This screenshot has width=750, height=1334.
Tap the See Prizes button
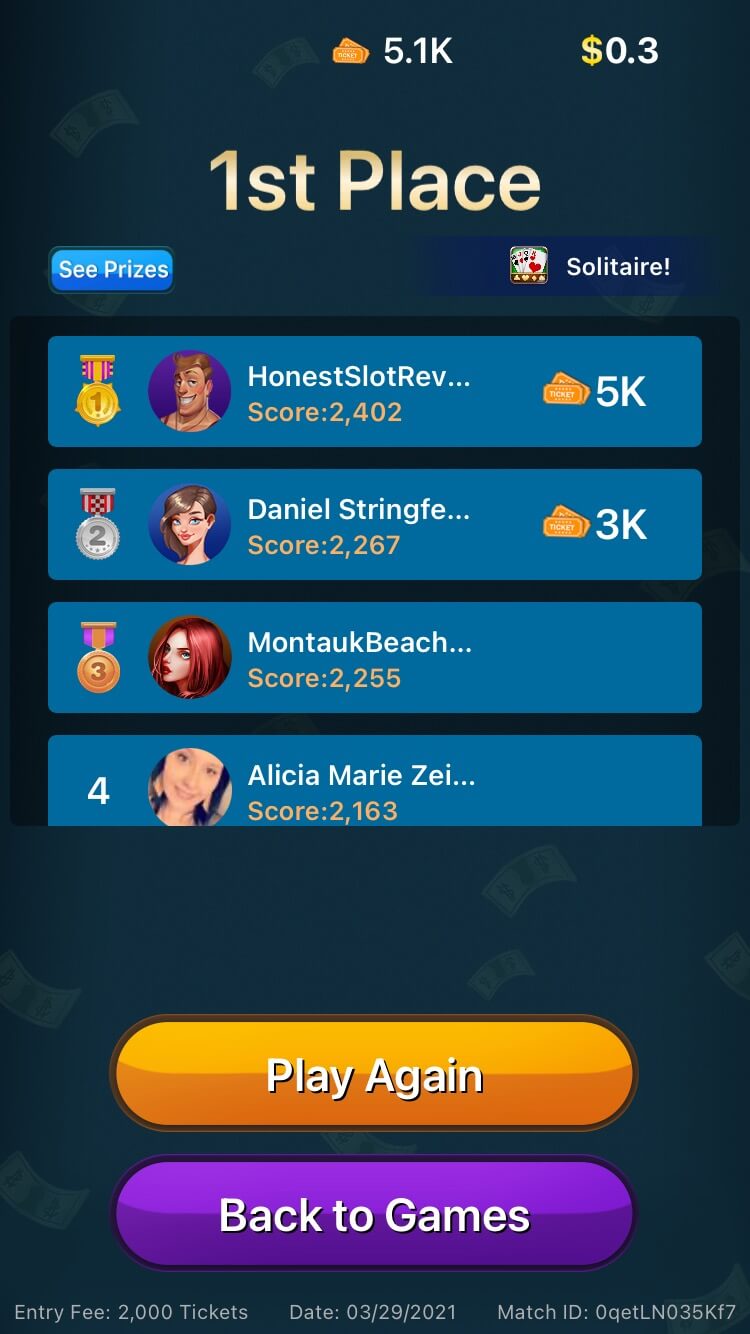[x=112, y=269]
